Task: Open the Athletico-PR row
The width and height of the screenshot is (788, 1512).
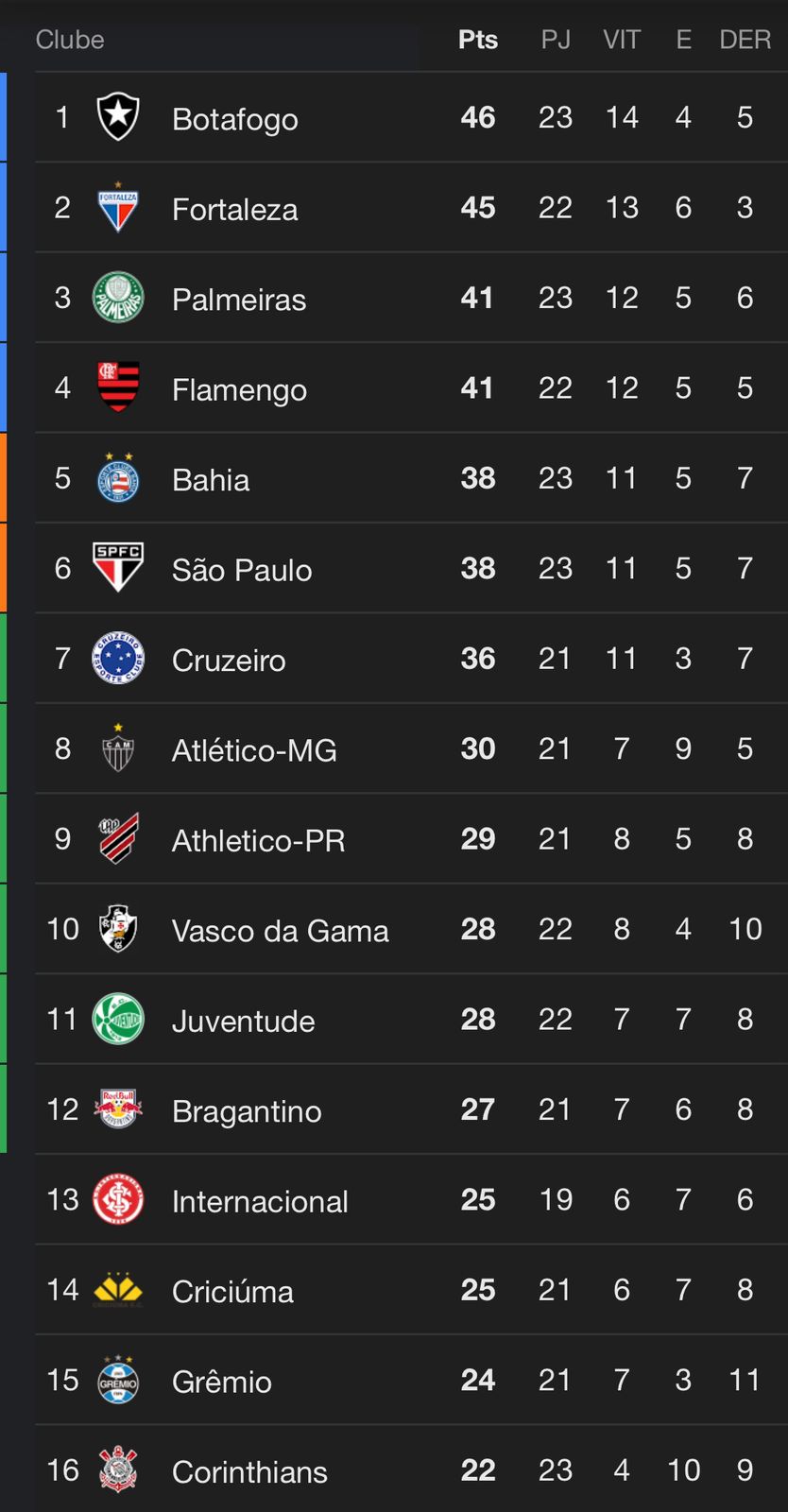Action: (411, 839)
